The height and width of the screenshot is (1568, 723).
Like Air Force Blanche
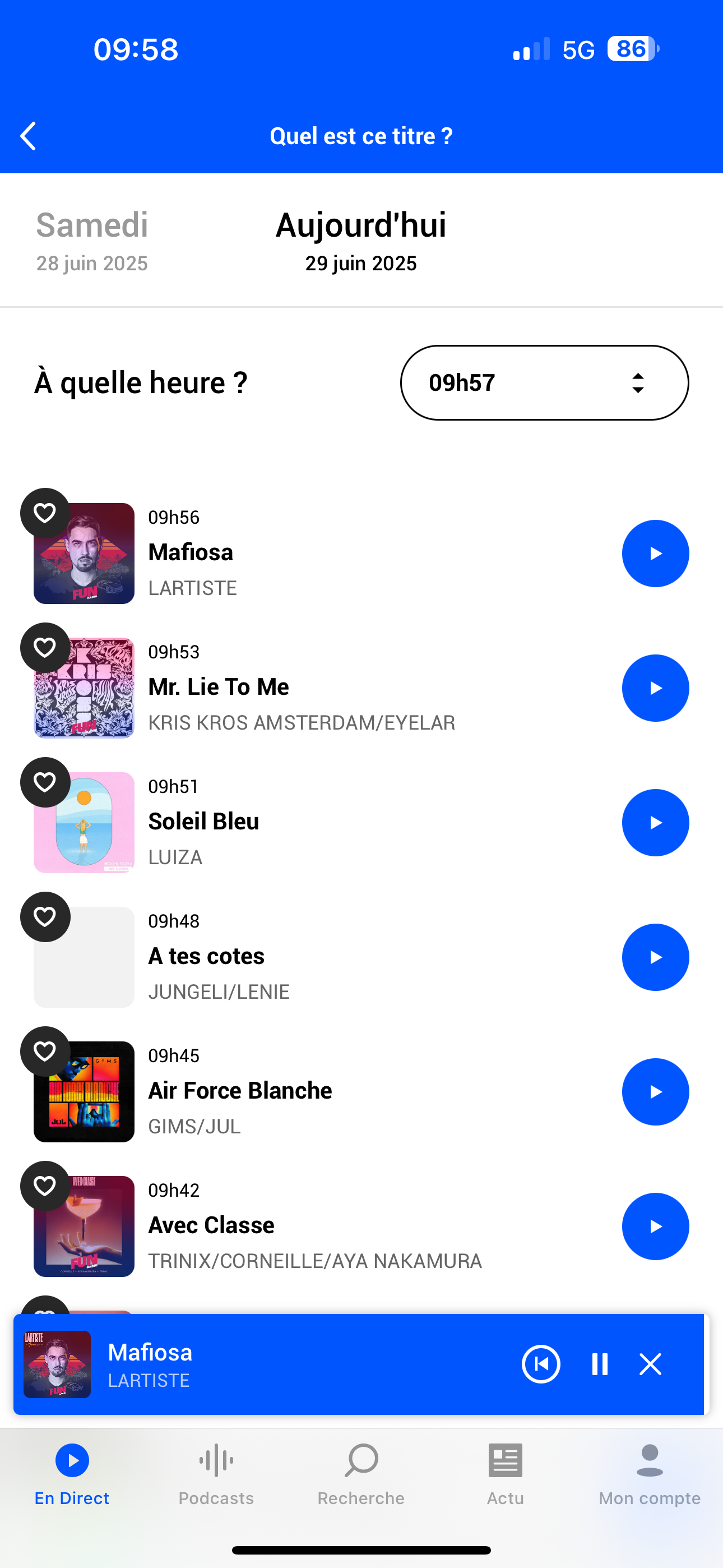45,1051
